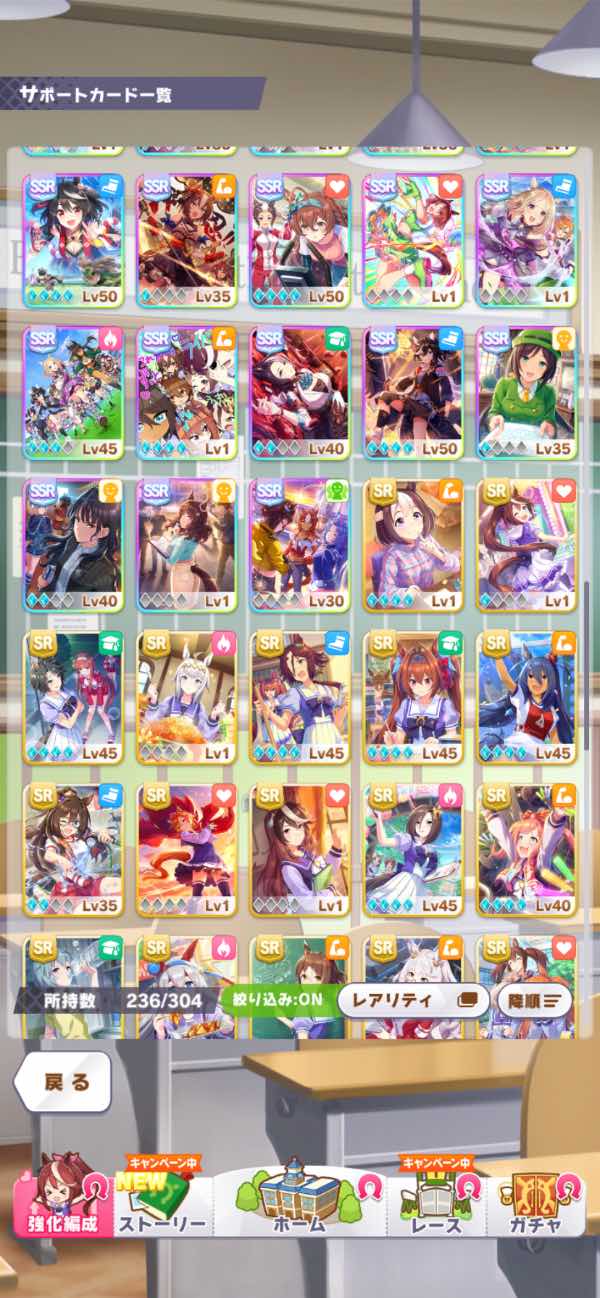Open the ストーリー tab
The width and height of the screenshot is (600, 1298).
163,1203
